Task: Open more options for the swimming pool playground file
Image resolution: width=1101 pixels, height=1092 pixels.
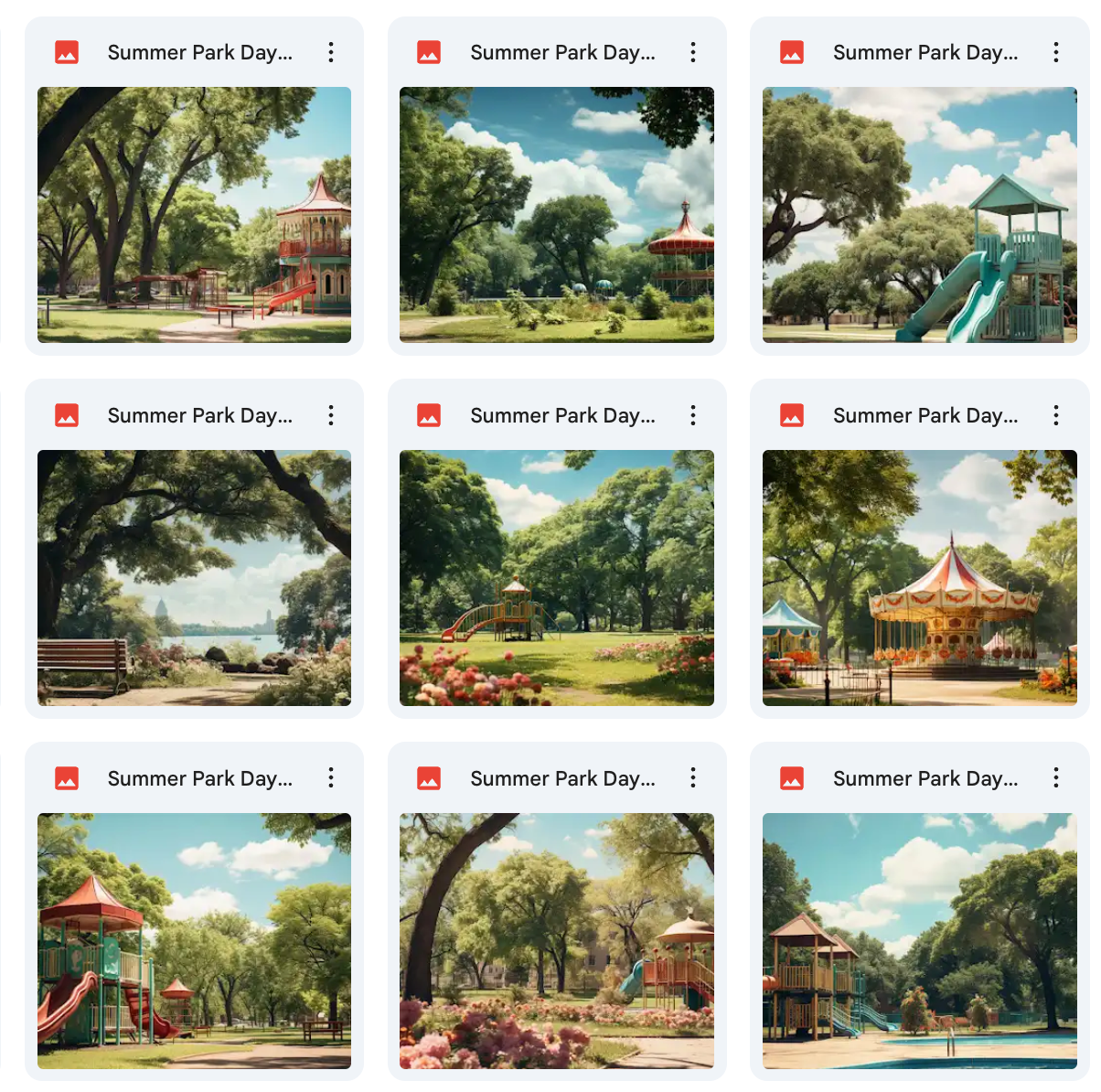Action: [x=1056, y=778]
